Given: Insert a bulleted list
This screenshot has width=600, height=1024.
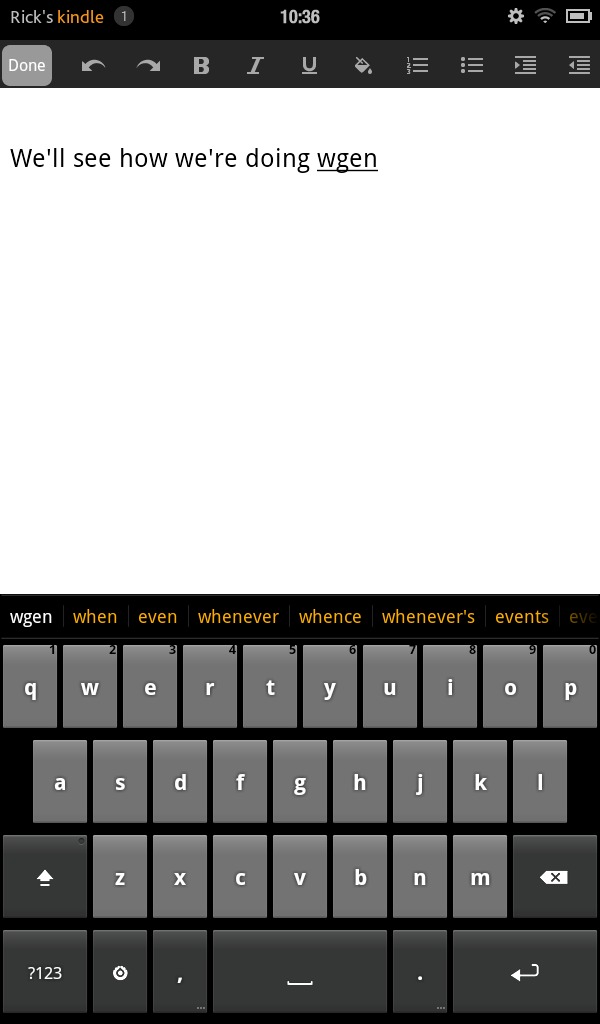Looking at the screenshot, I should [471, 65].
